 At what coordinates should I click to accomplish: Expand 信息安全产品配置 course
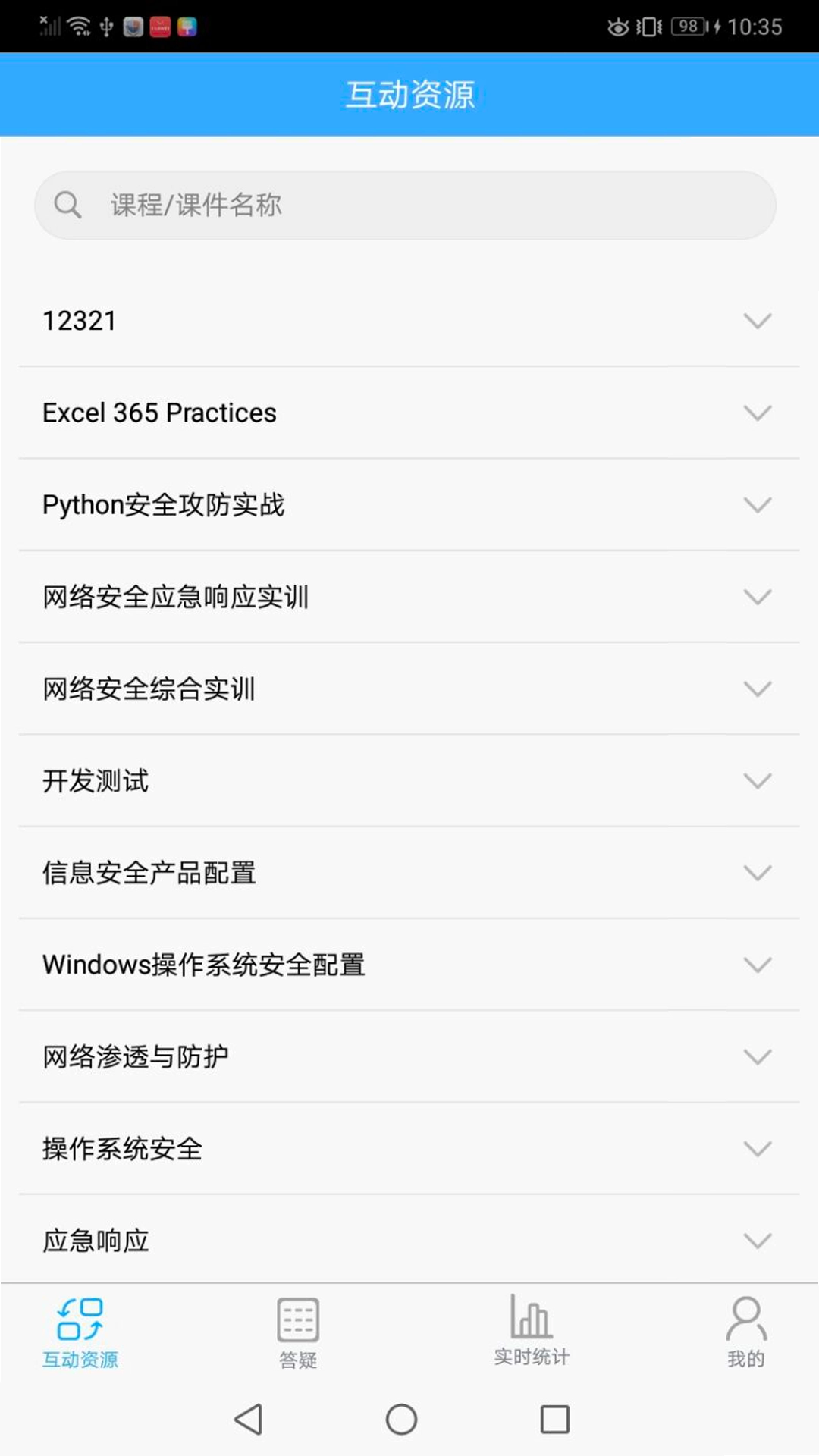[757, 873]
